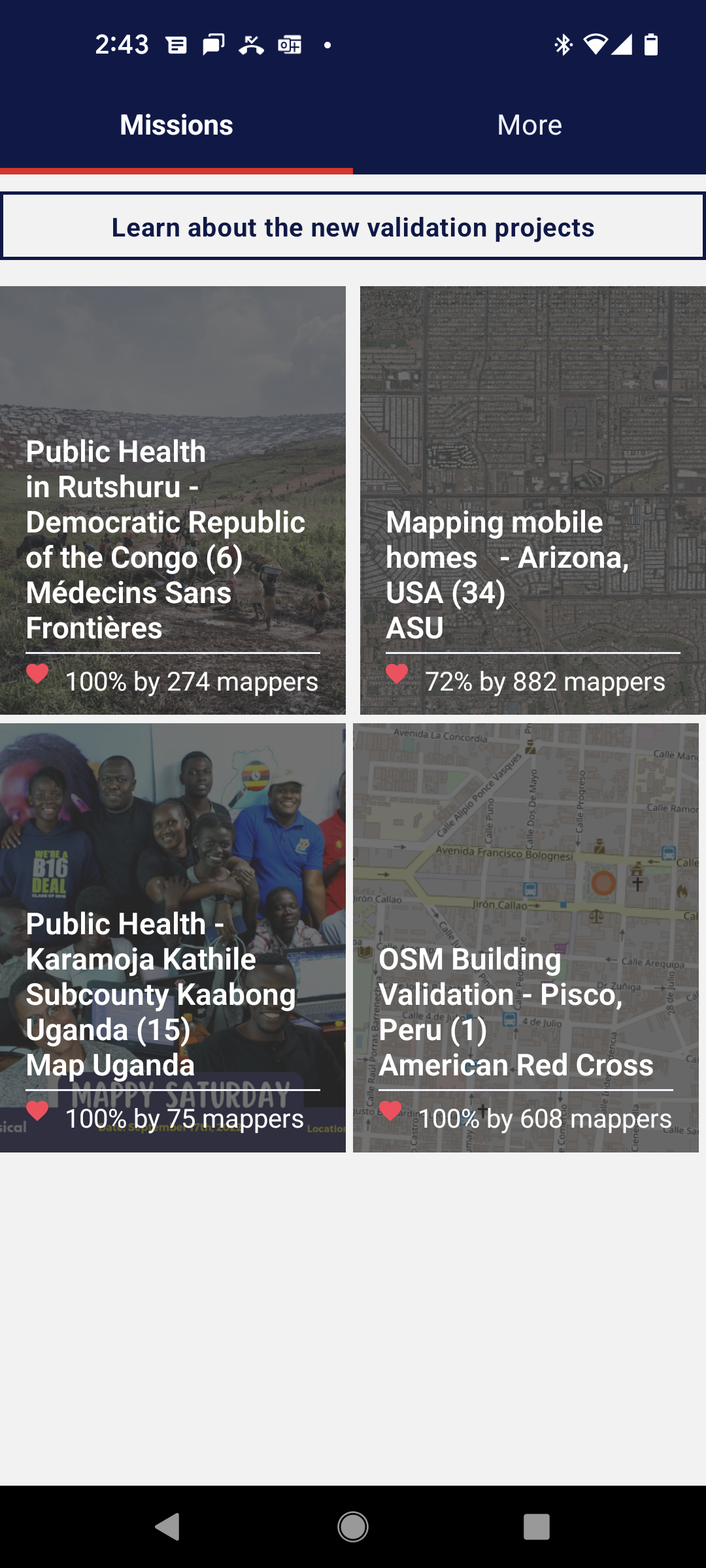706x1568 pixels.
Task: Open the Mapping mobile homes Arizona mission card
Action: pyautogui.click(x=529, y=457)
